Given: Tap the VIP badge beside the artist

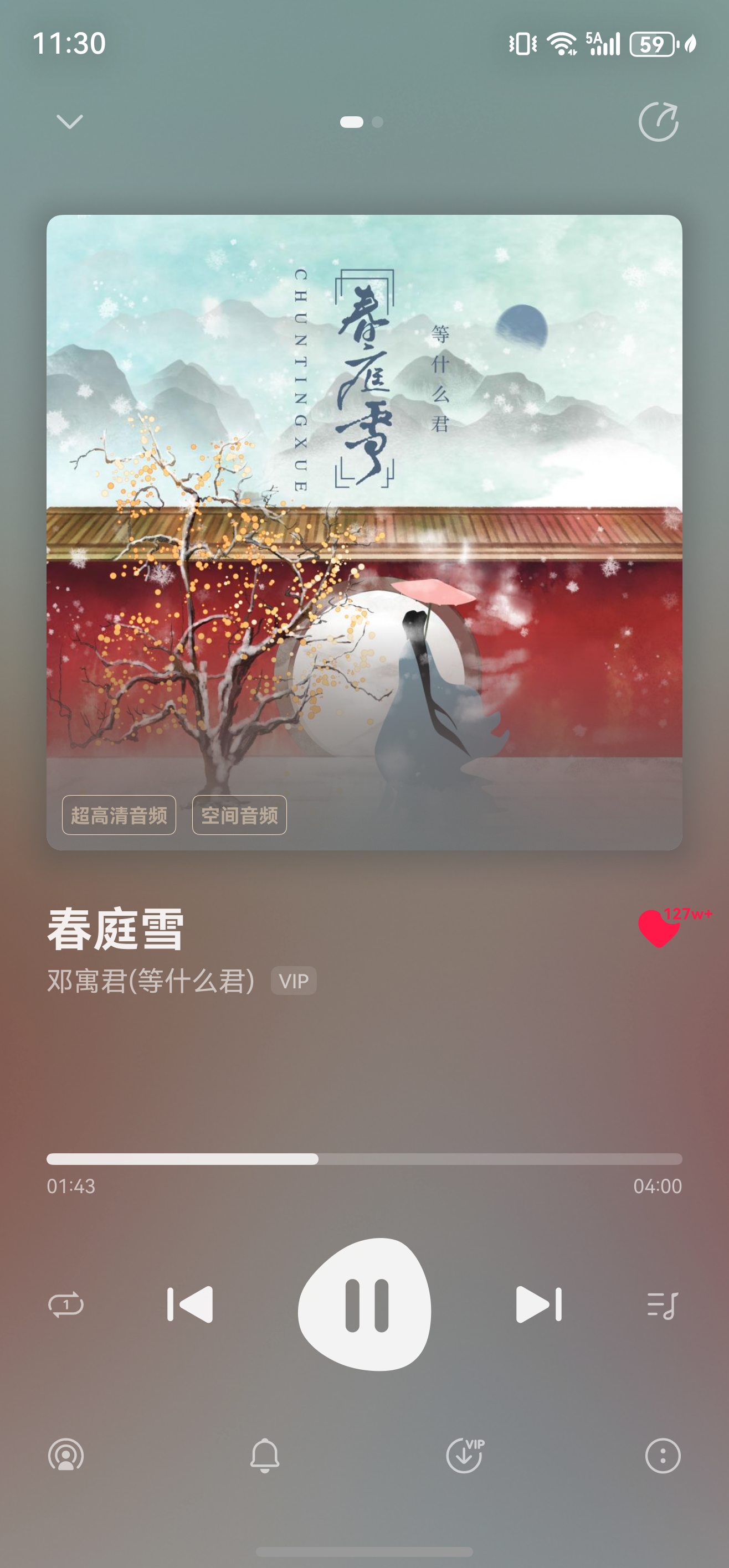Looking at the screenshot, I should click(294, 981).
